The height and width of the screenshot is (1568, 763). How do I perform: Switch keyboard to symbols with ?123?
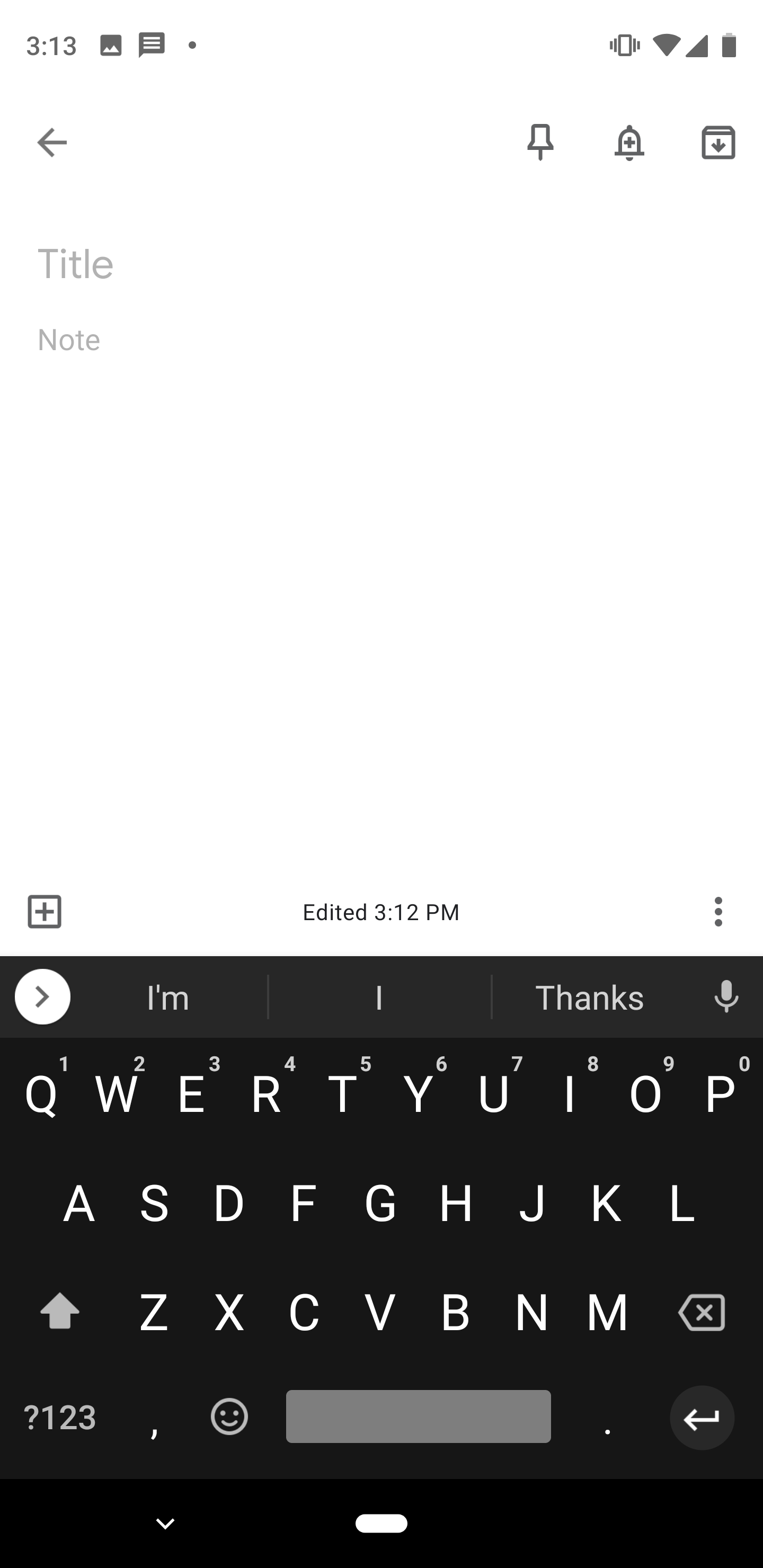60,1416
